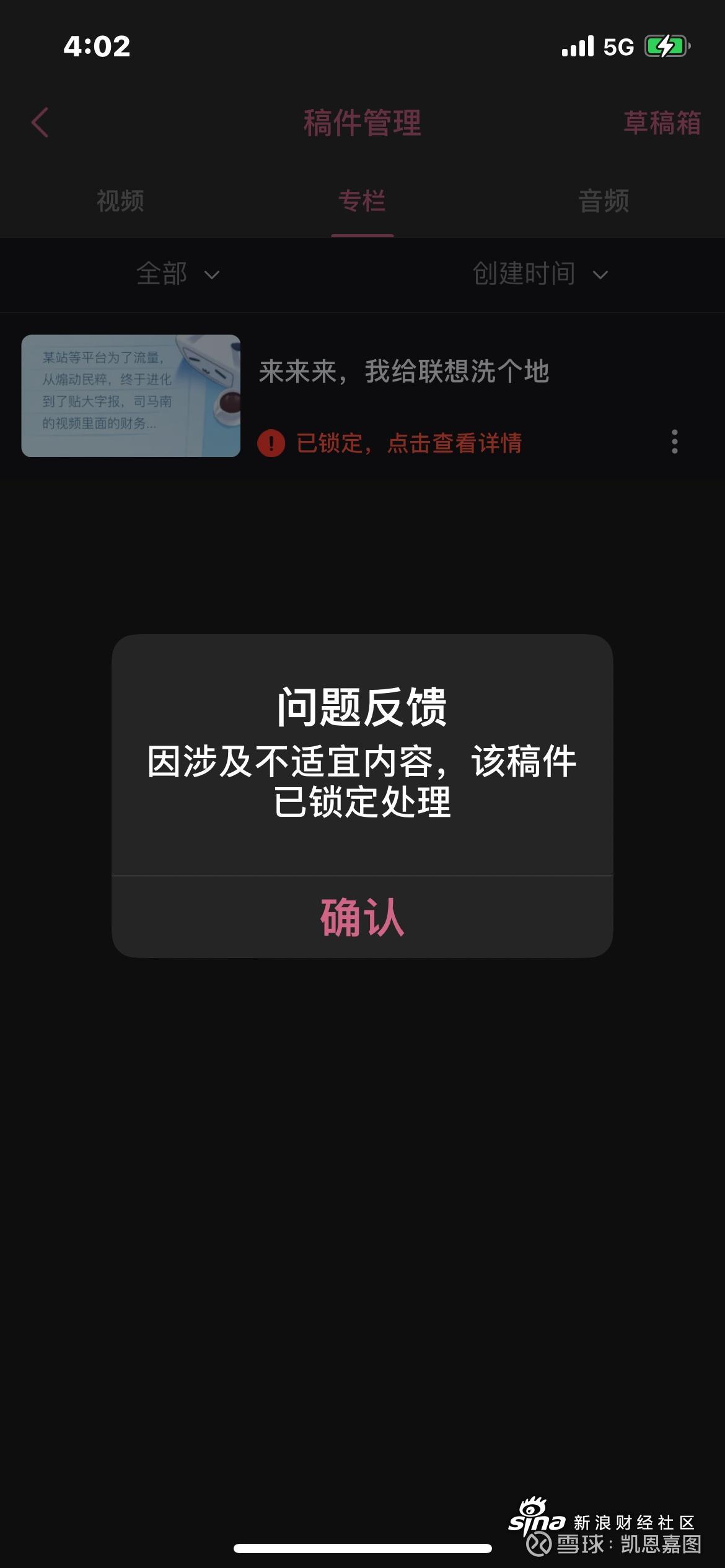Go back with the top-left arrow

click(40, 122)
